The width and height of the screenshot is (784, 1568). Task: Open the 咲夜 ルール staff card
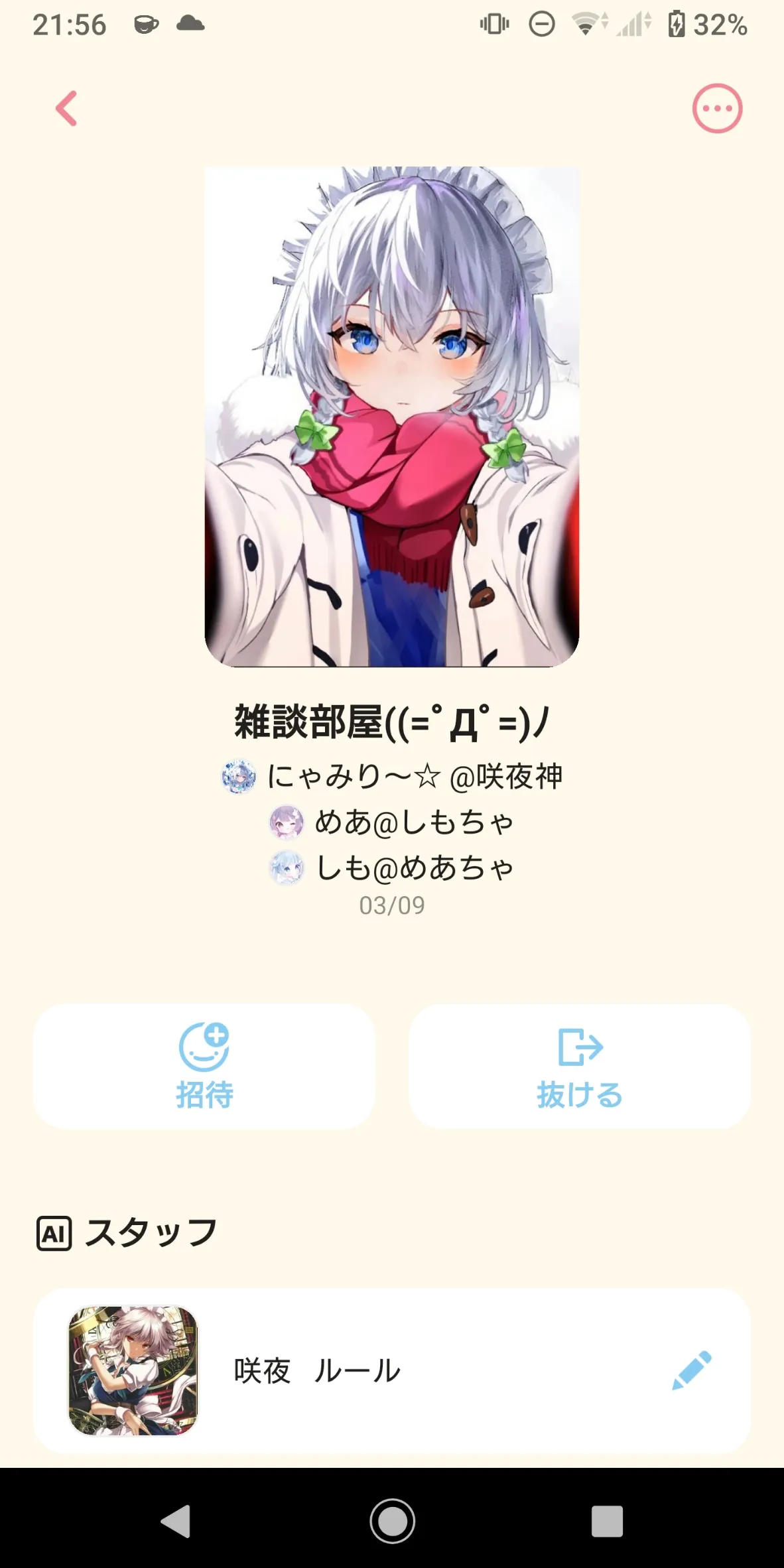[x=392, y=1370]
